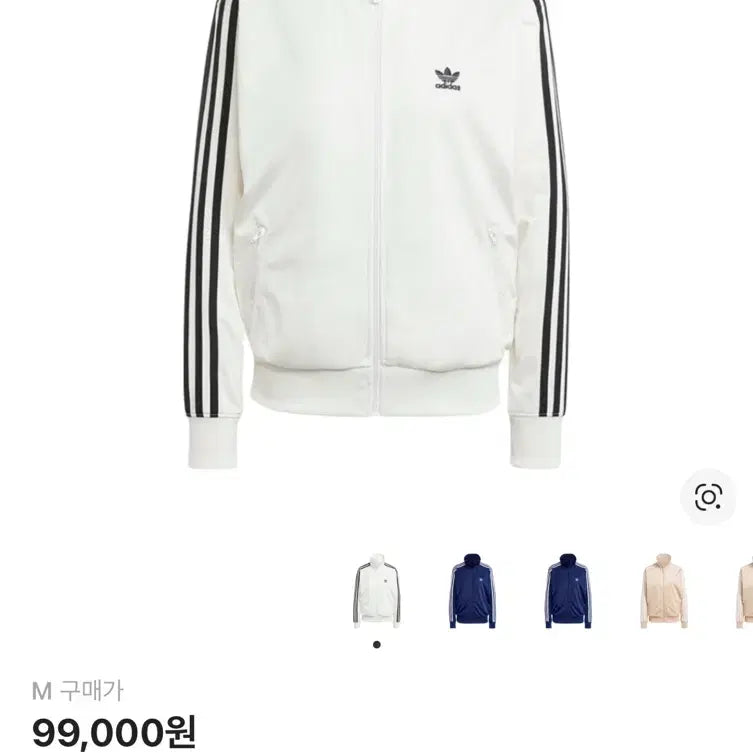Select the first navy jacket variant
This screenshot has width=753, height=753.
(472, 591)
